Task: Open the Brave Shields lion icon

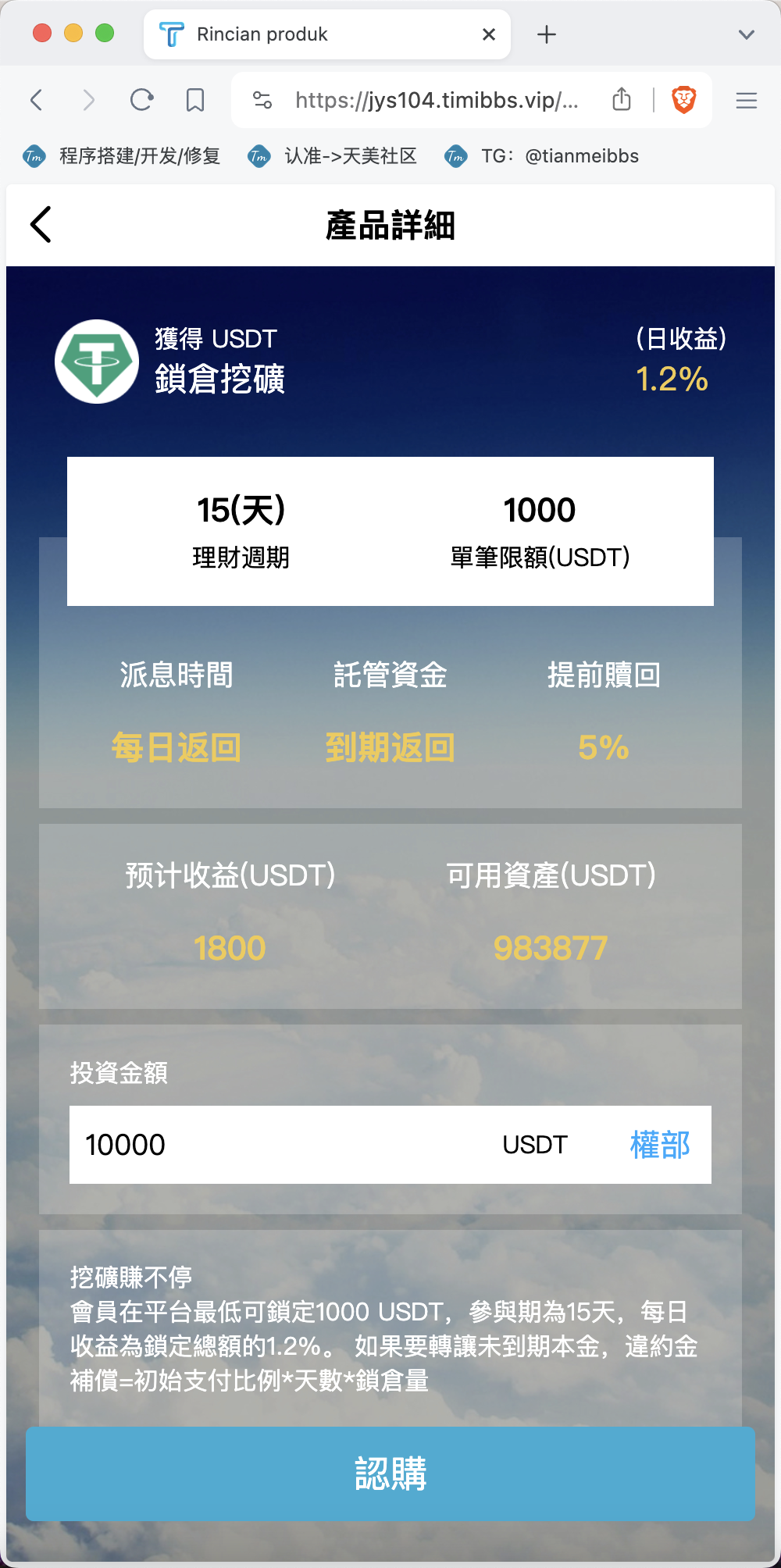Action: 684,100
